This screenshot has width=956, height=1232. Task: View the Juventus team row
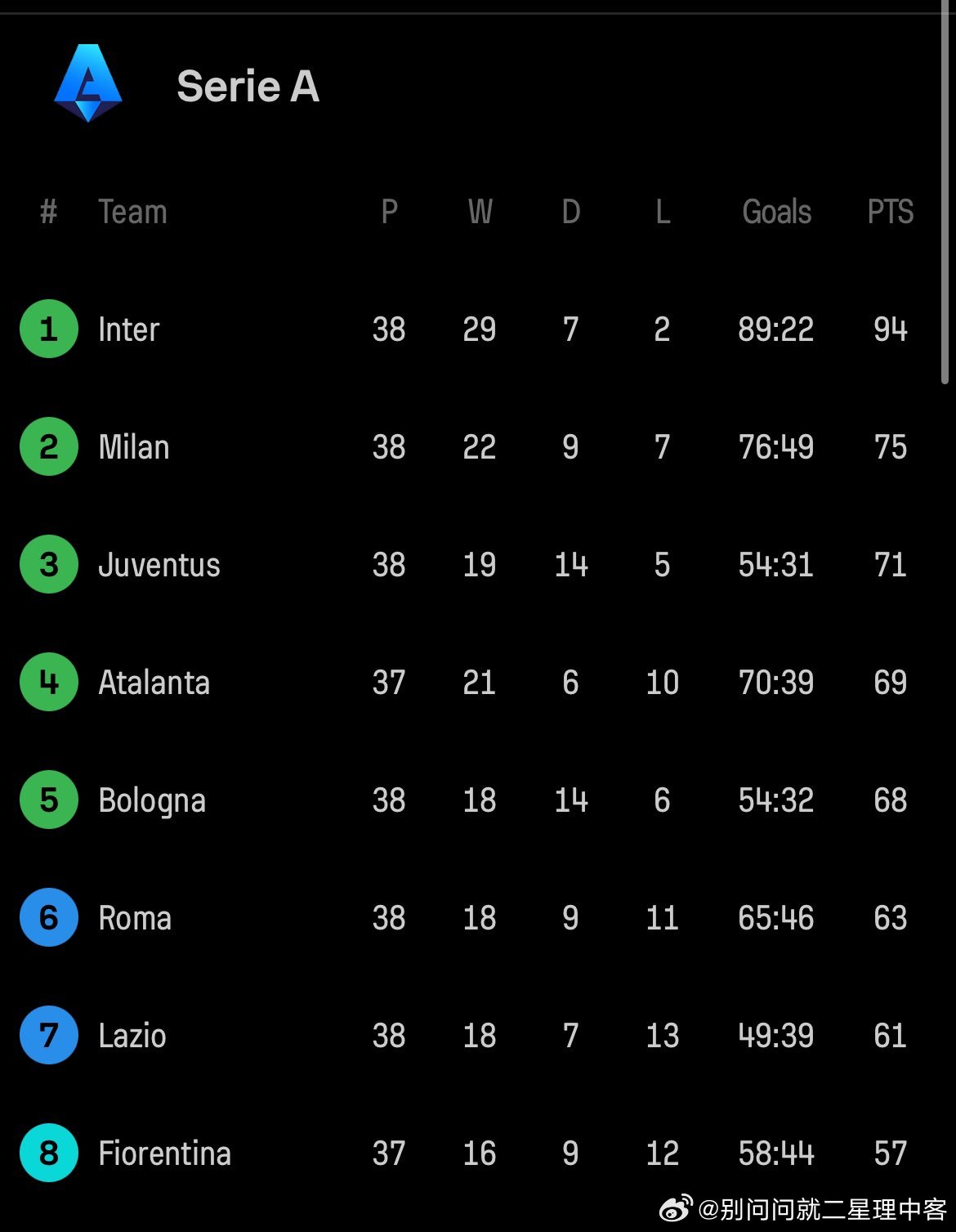click(x=159, y=565)
